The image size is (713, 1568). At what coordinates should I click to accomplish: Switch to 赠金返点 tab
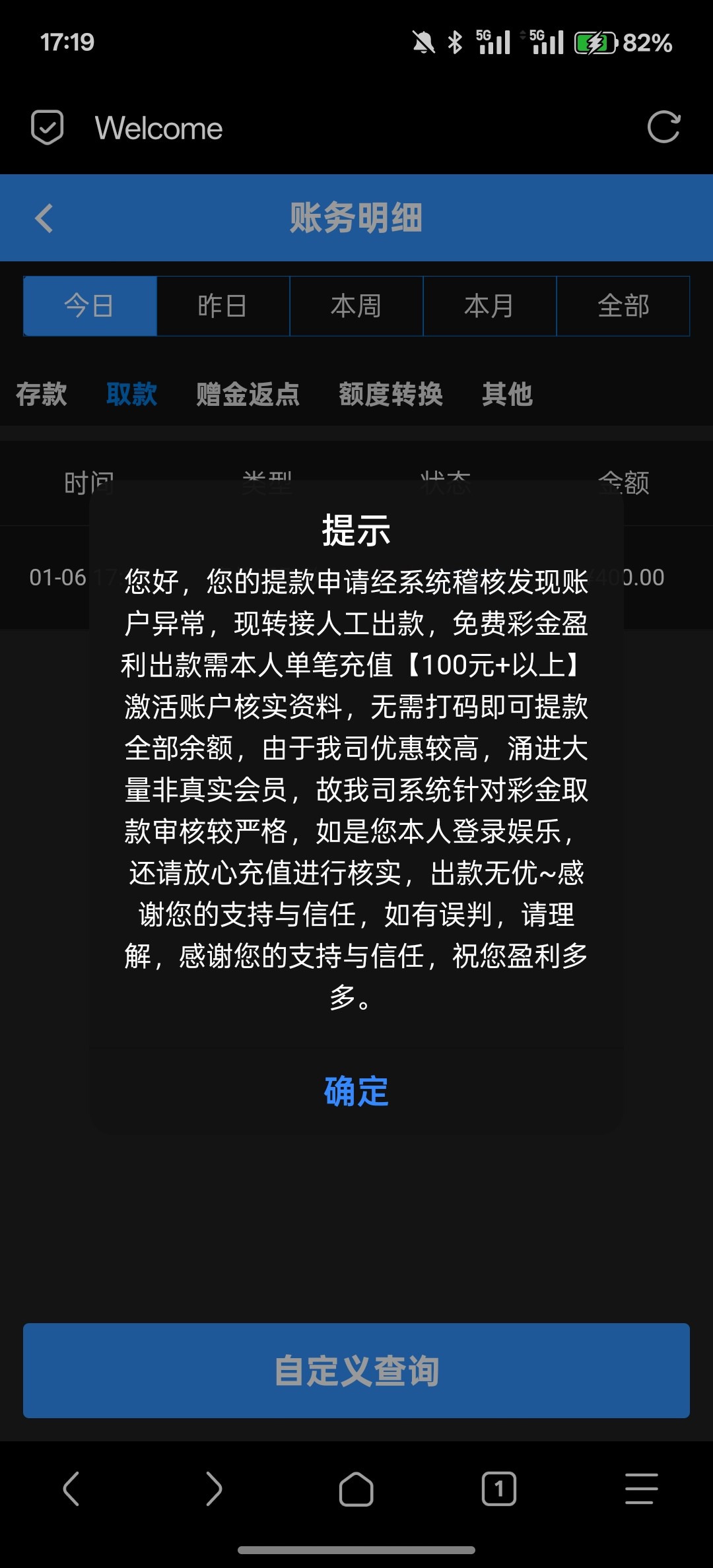coord(248,394)
